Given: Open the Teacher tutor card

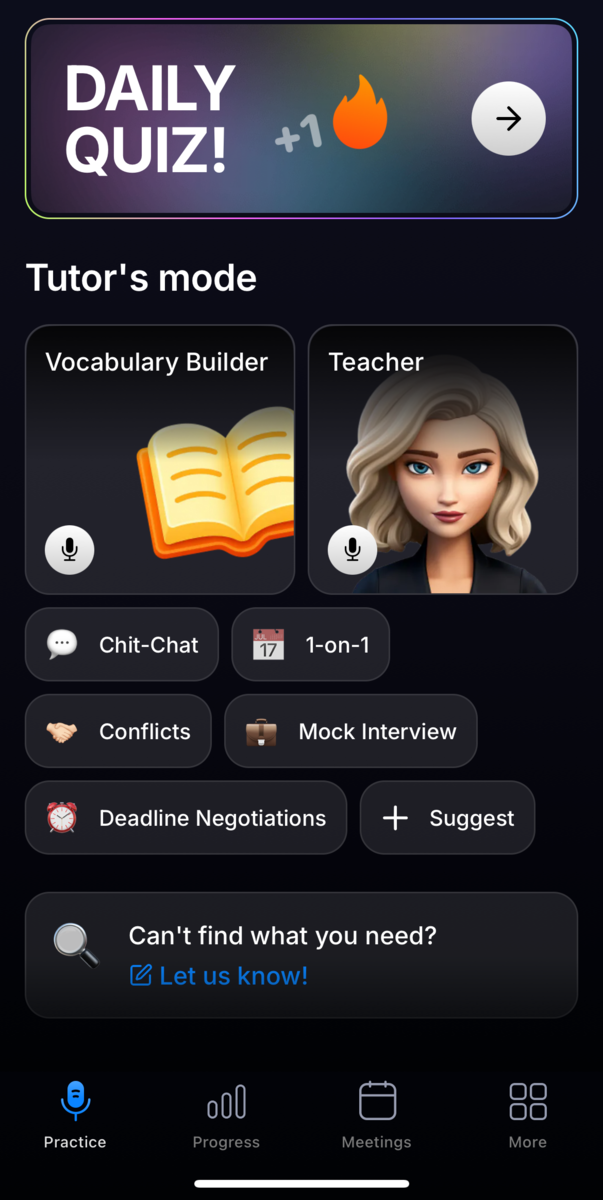Looking at the screenshot, I should pos(442,460).
